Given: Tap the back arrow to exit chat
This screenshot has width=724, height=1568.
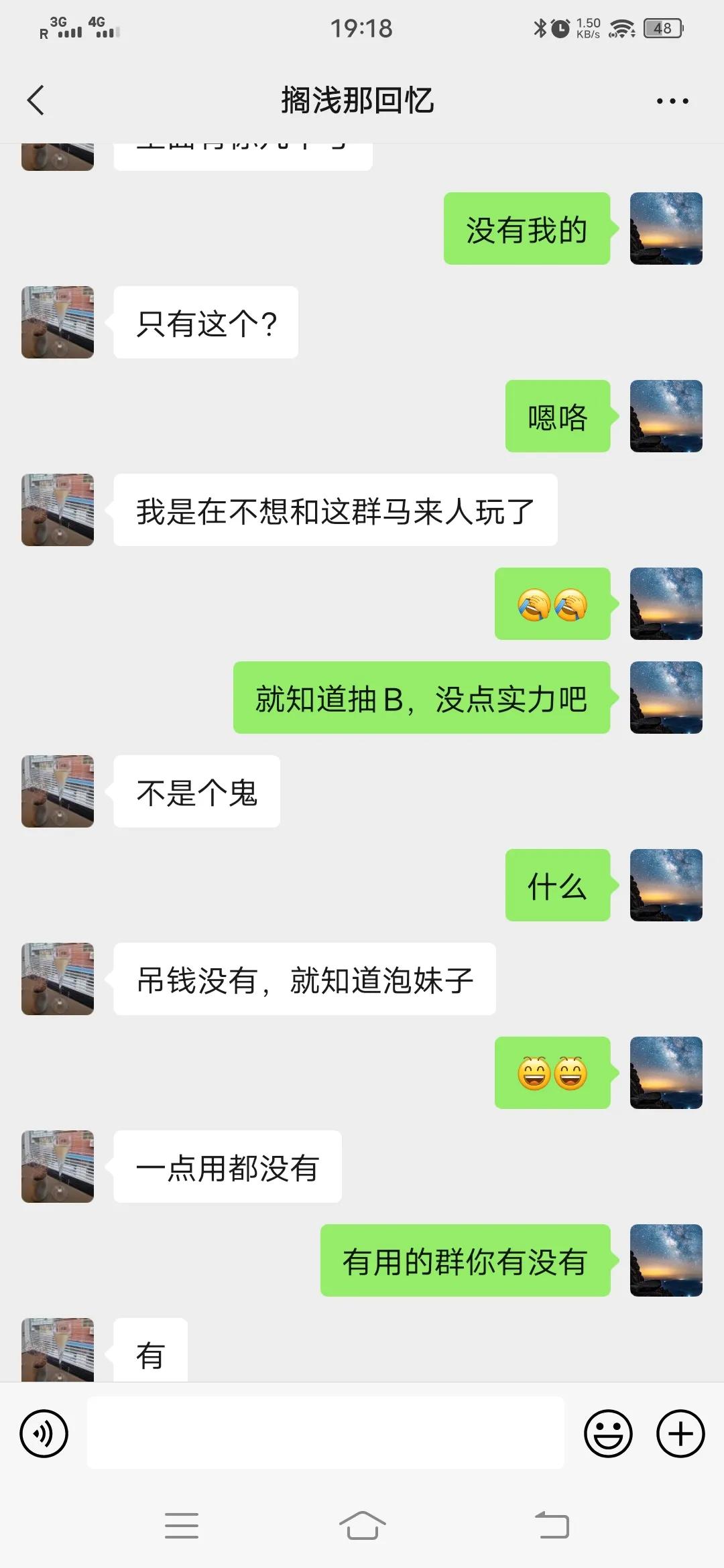Looking at the screenshot, I should [x=35, y=101].
